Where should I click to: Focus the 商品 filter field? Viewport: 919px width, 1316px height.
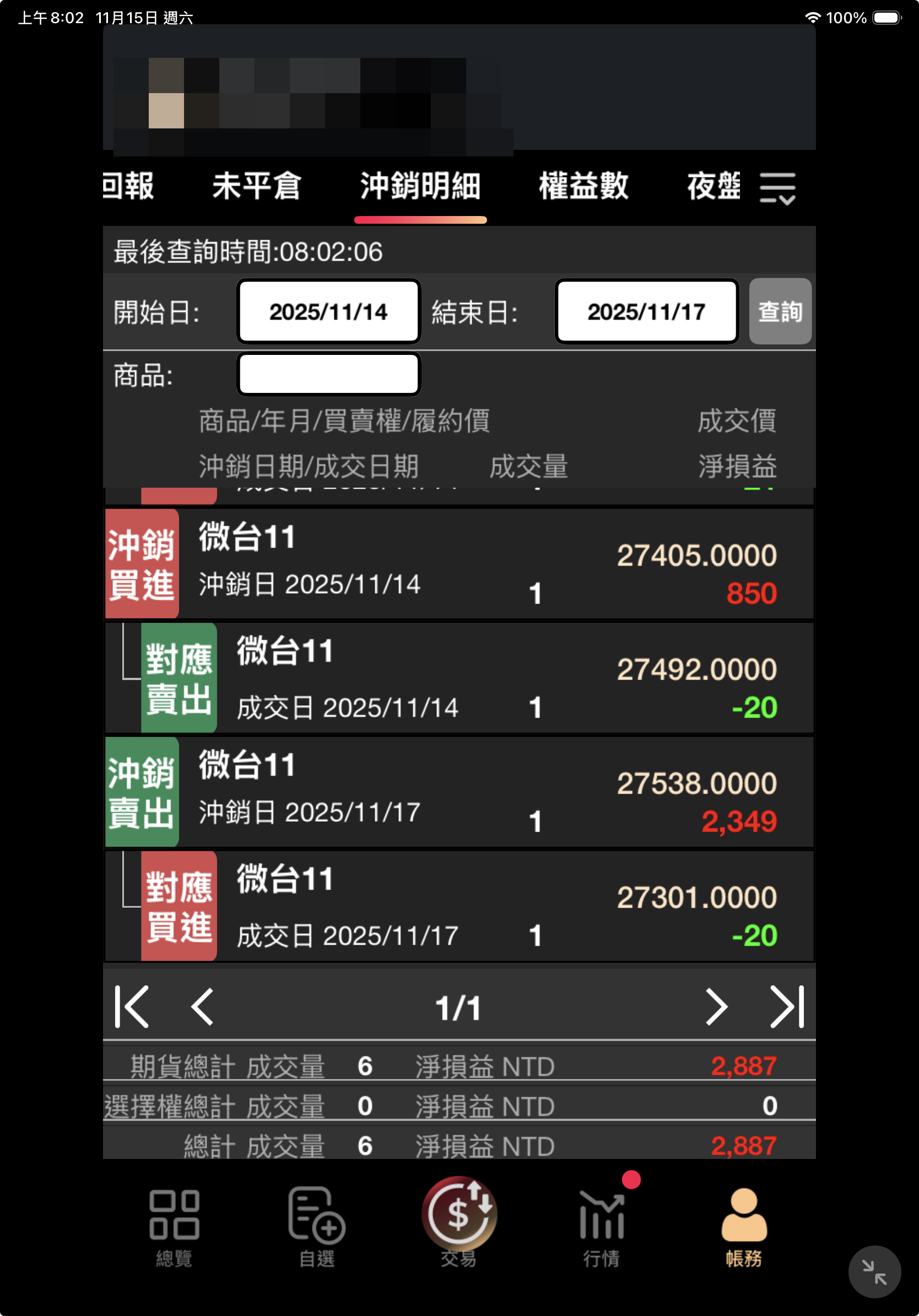328,374
